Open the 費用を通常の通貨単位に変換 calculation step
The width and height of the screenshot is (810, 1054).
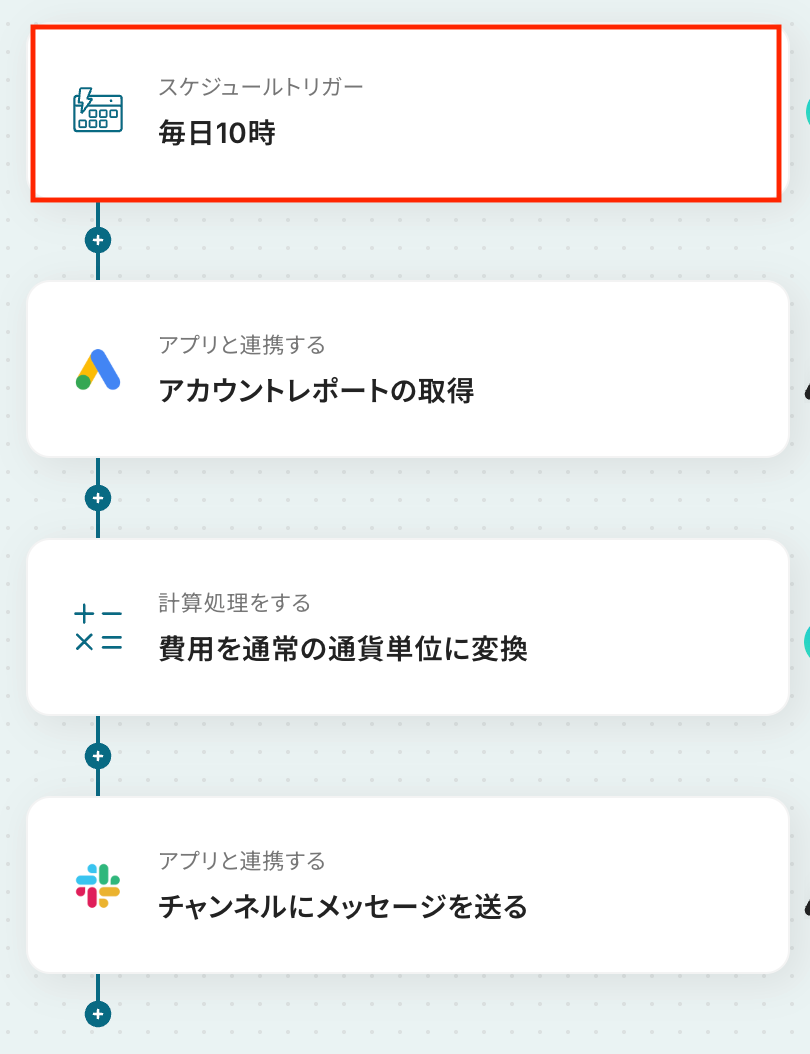click(x=407, y=628)
